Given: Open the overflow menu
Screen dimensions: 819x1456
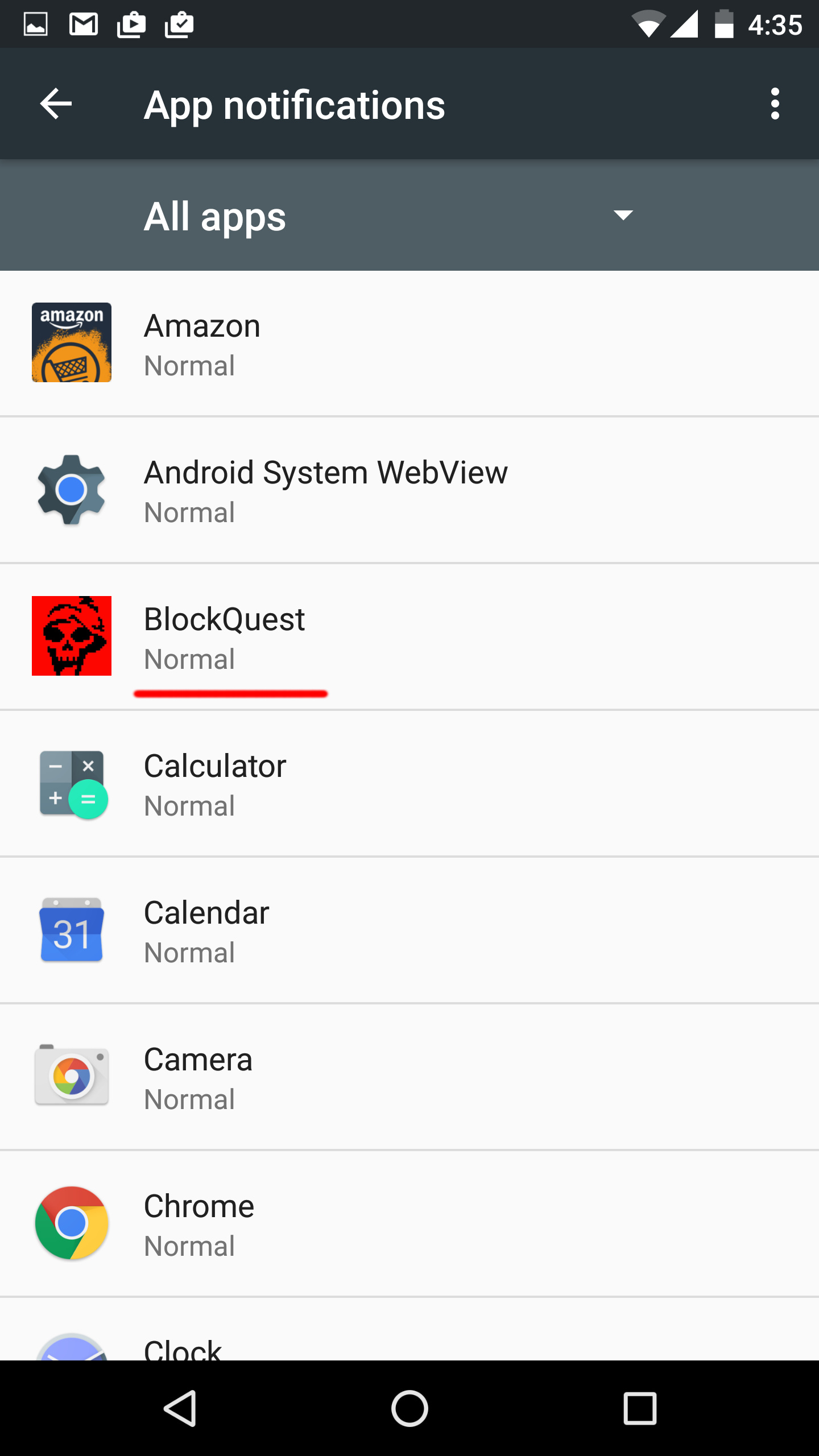Looking at the screenshot, I should (x=774, y=104).
